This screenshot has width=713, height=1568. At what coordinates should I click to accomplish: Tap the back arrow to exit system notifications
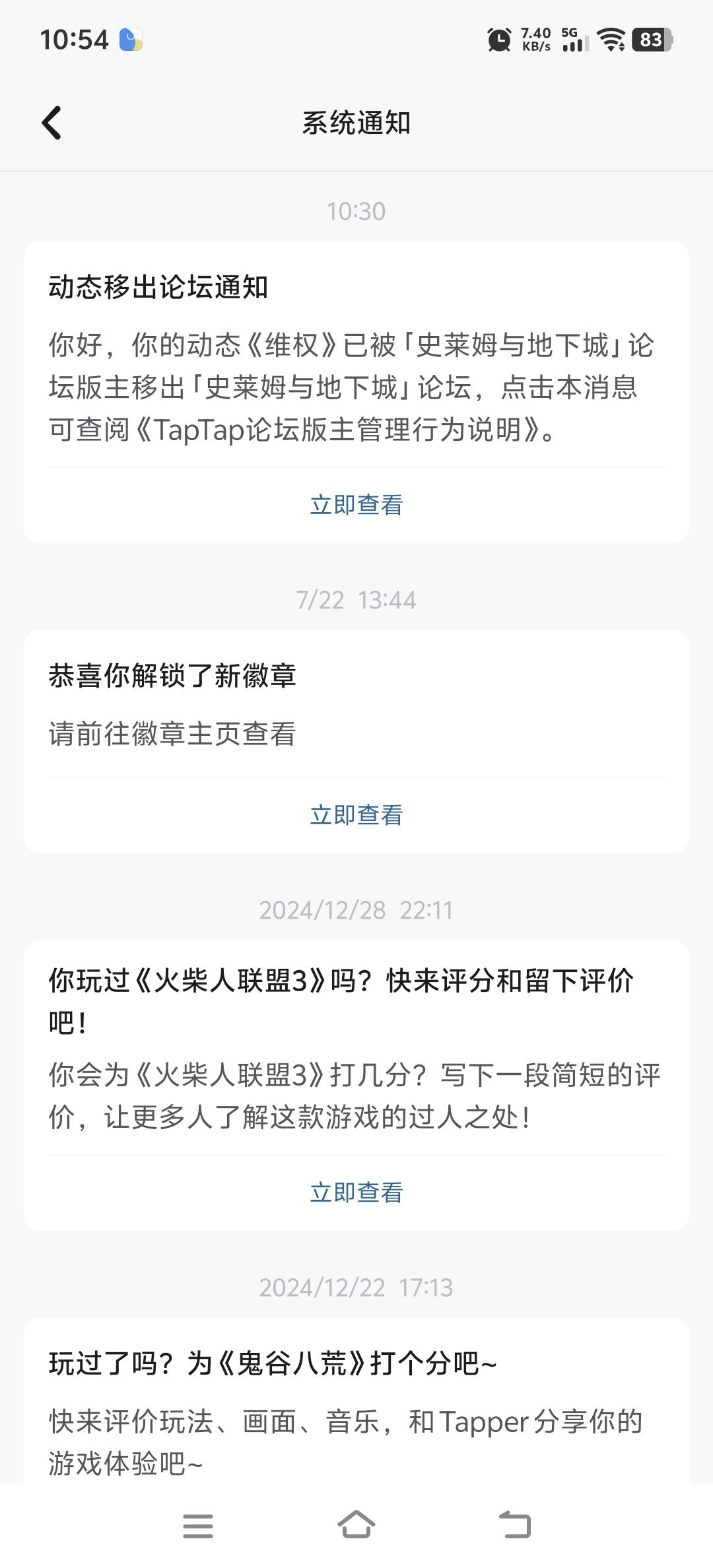pos(51,122)
